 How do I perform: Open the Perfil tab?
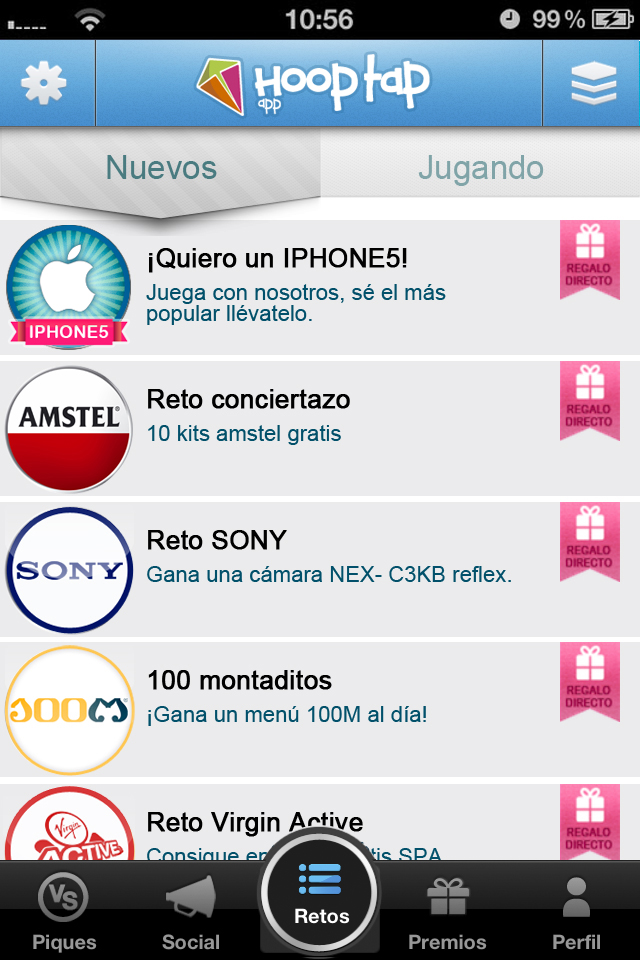[x=576, y=913]
